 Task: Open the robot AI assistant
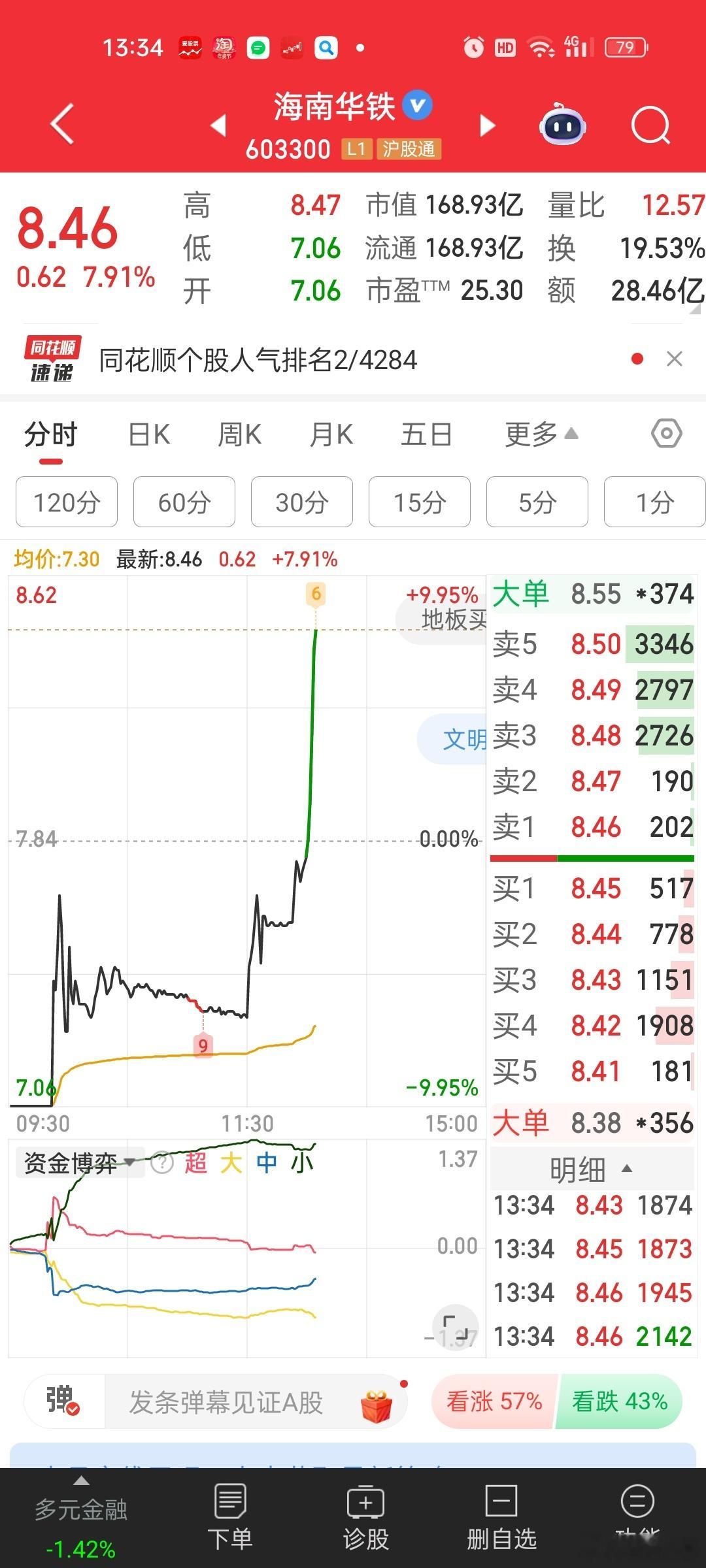click(562, 125)
